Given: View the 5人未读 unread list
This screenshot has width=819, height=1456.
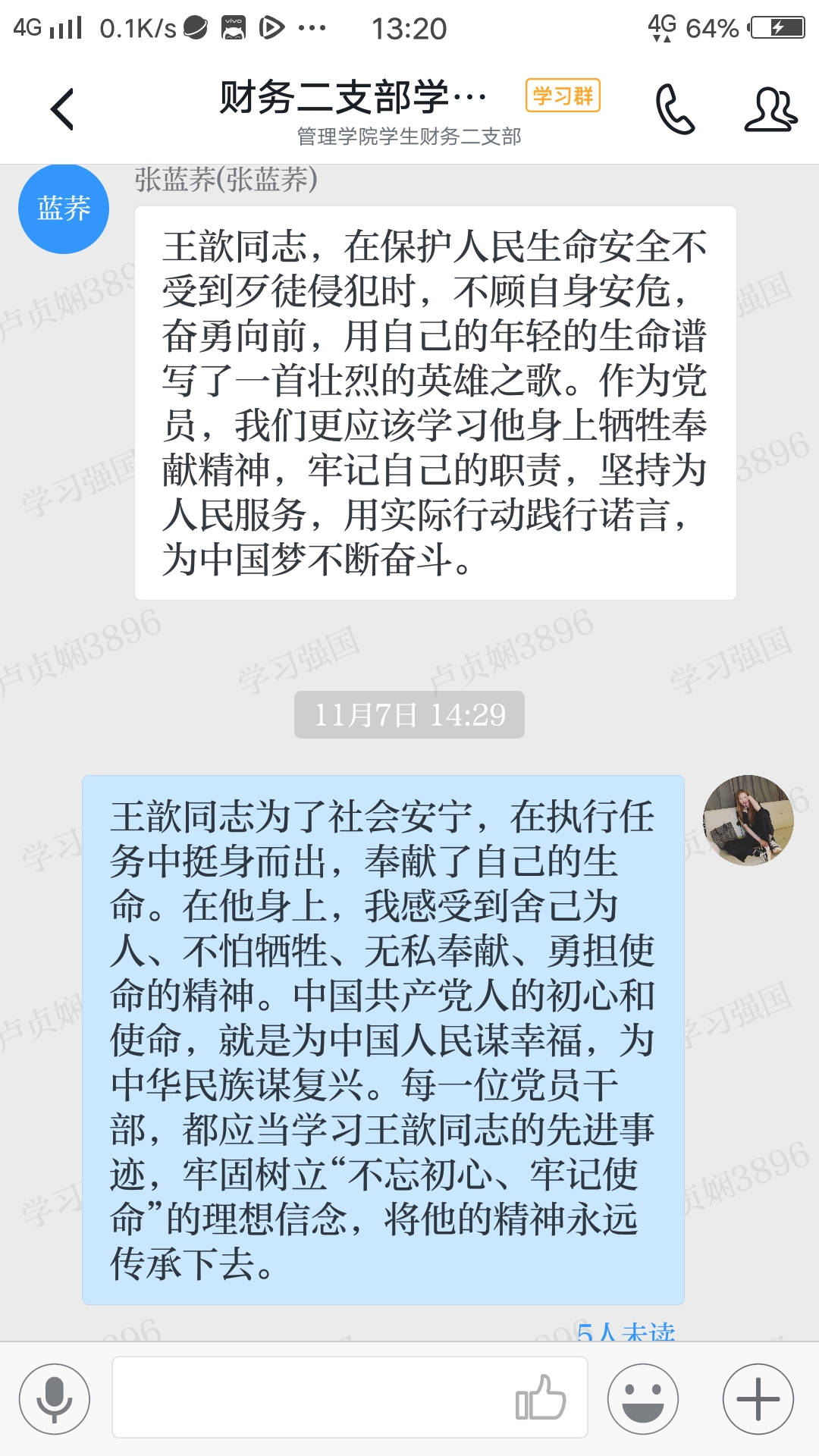Looking at the screenshot, I should [625, 1331].
